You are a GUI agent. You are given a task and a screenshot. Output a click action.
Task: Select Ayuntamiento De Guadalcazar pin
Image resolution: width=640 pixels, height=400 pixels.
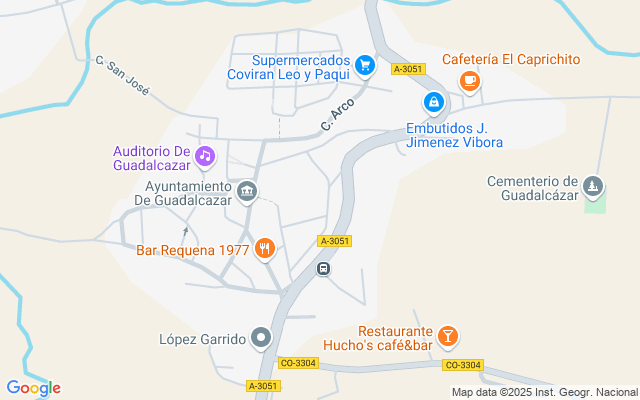(x=247, y=192)
